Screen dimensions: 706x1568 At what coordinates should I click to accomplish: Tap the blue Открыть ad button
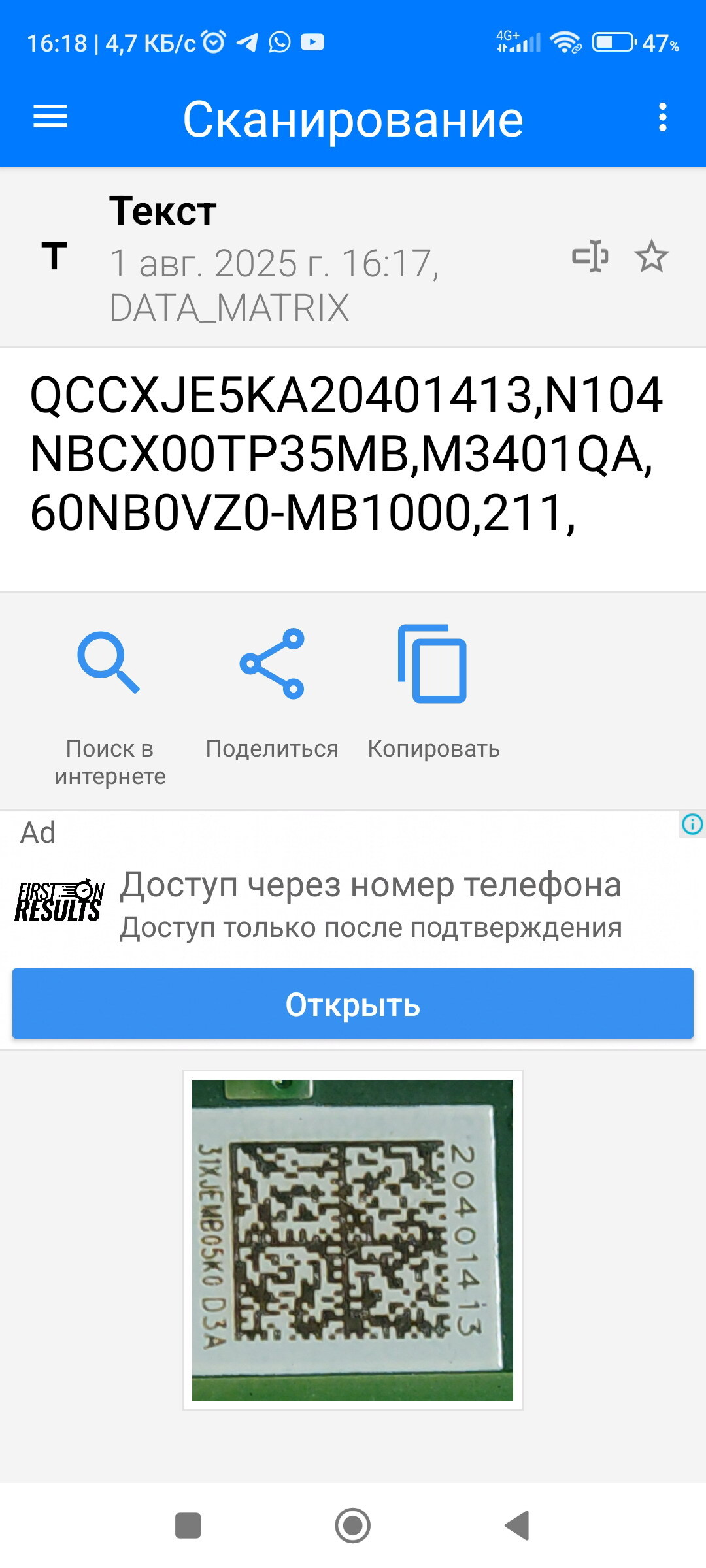(x=353, y=1004)
